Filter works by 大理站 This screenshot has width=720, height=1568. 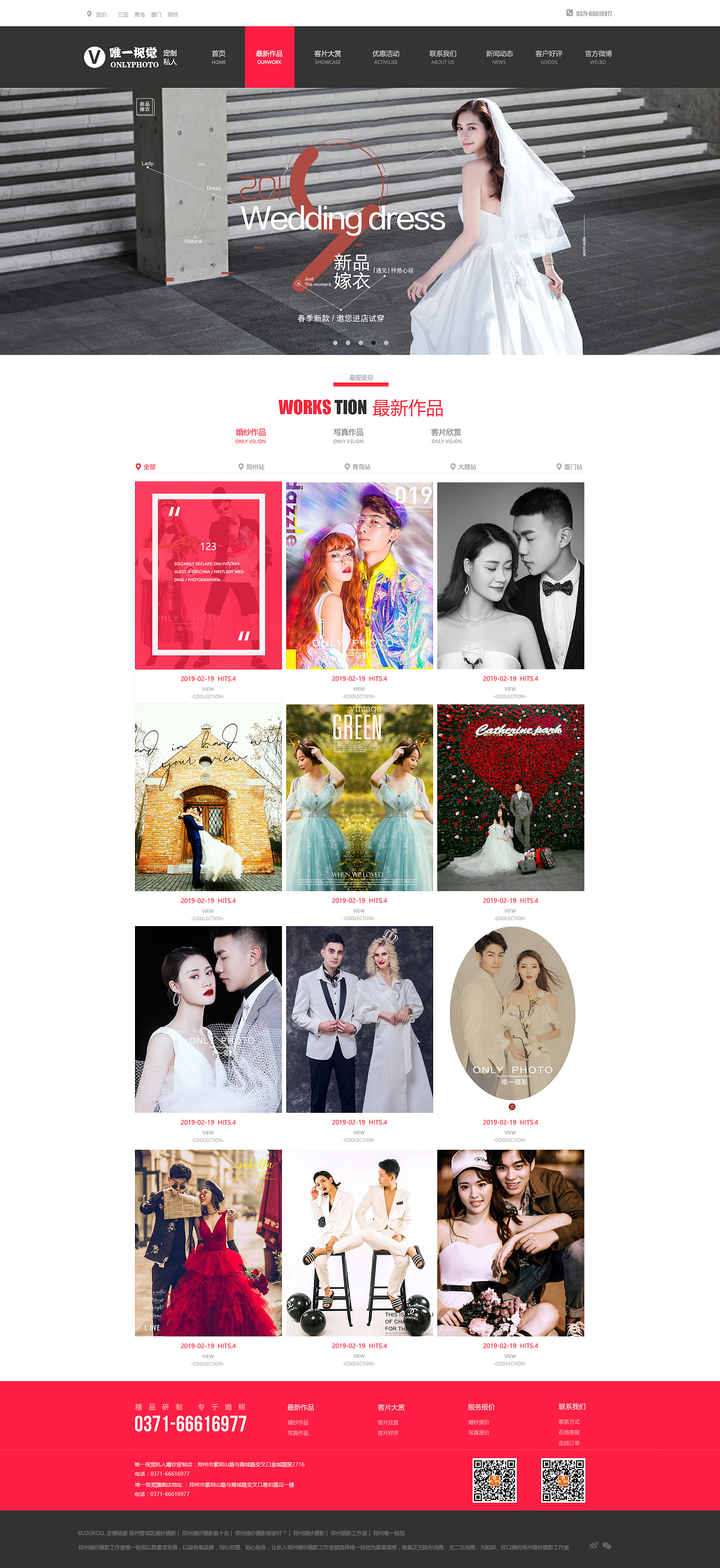(463, 467)
